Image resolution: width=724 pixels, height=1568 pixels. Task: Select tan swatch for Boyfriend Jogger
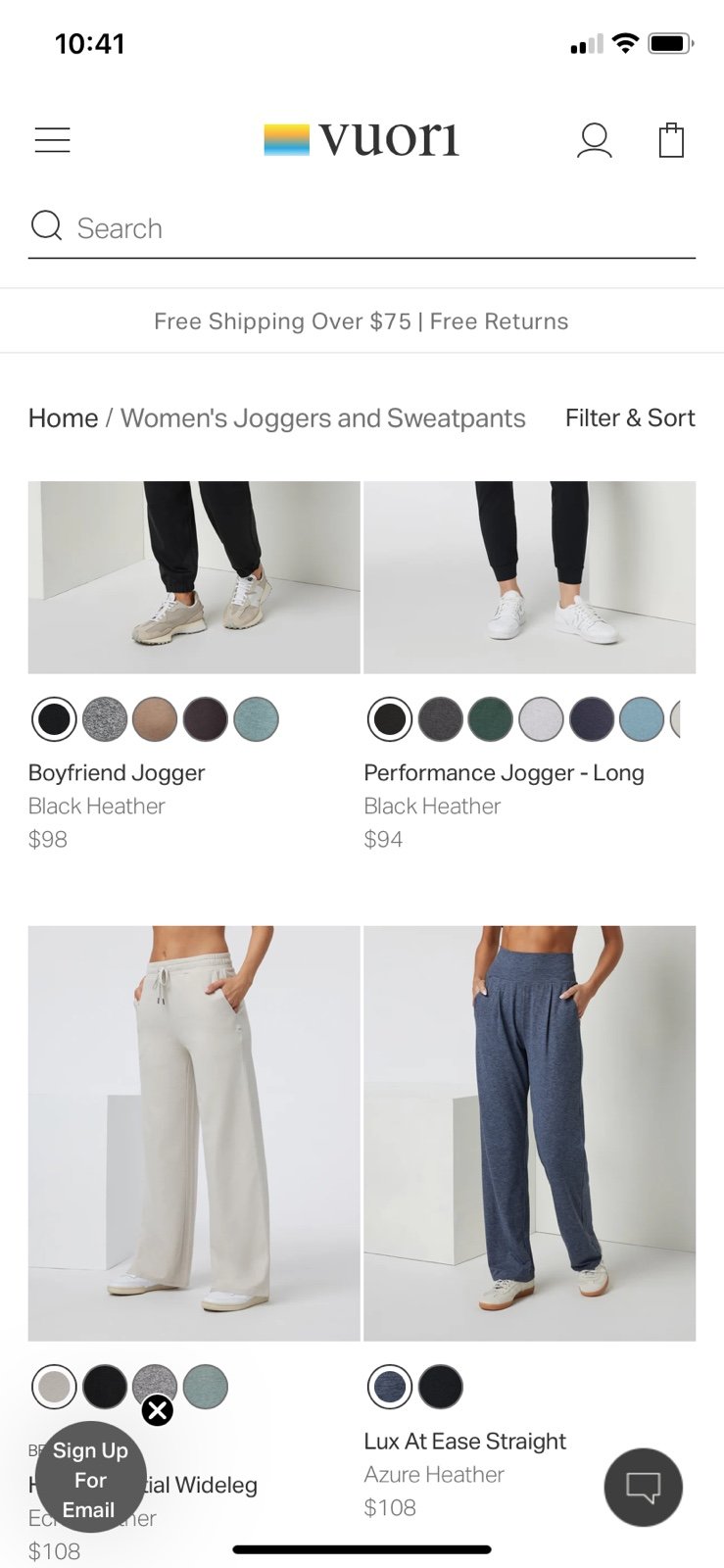(x=155, y=719)
